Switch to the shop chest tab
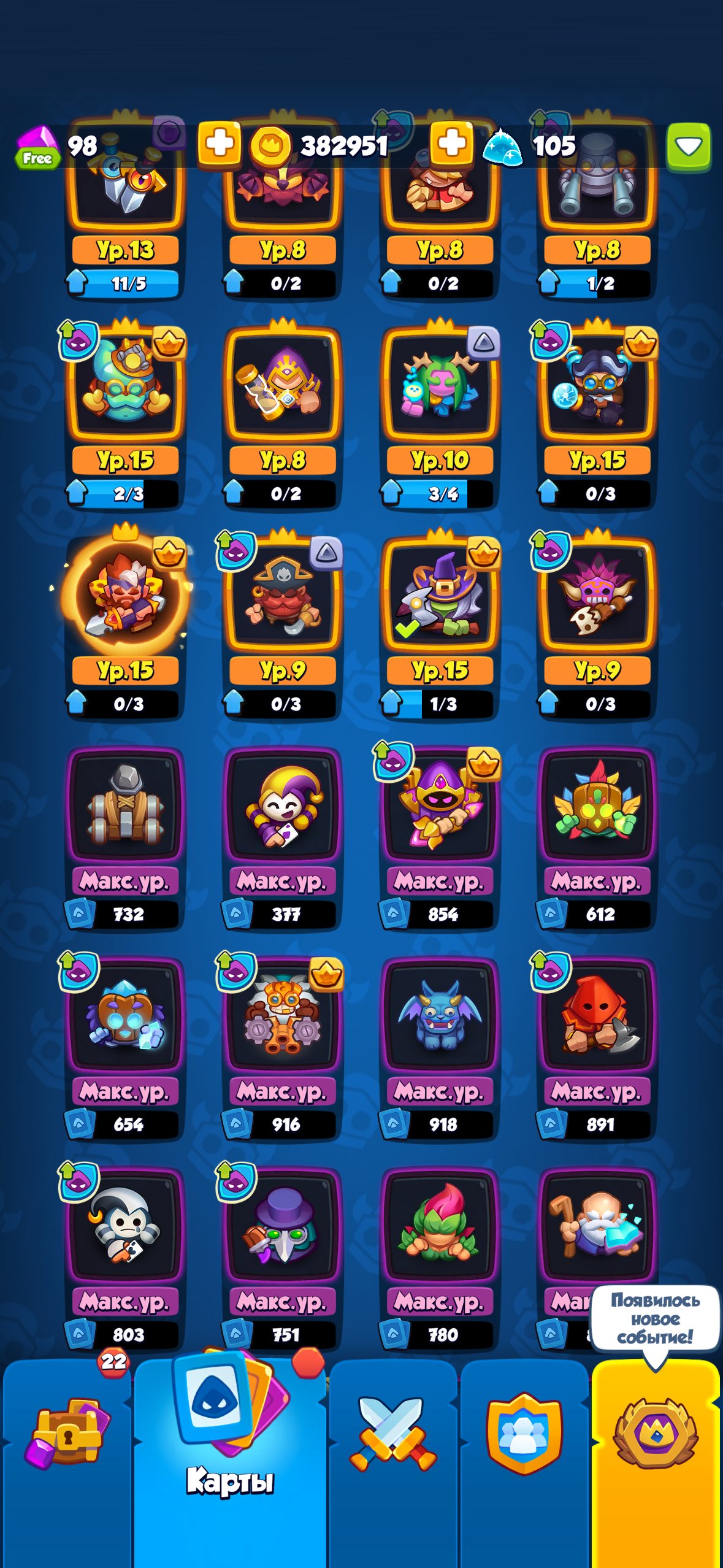 (66, 1464)
